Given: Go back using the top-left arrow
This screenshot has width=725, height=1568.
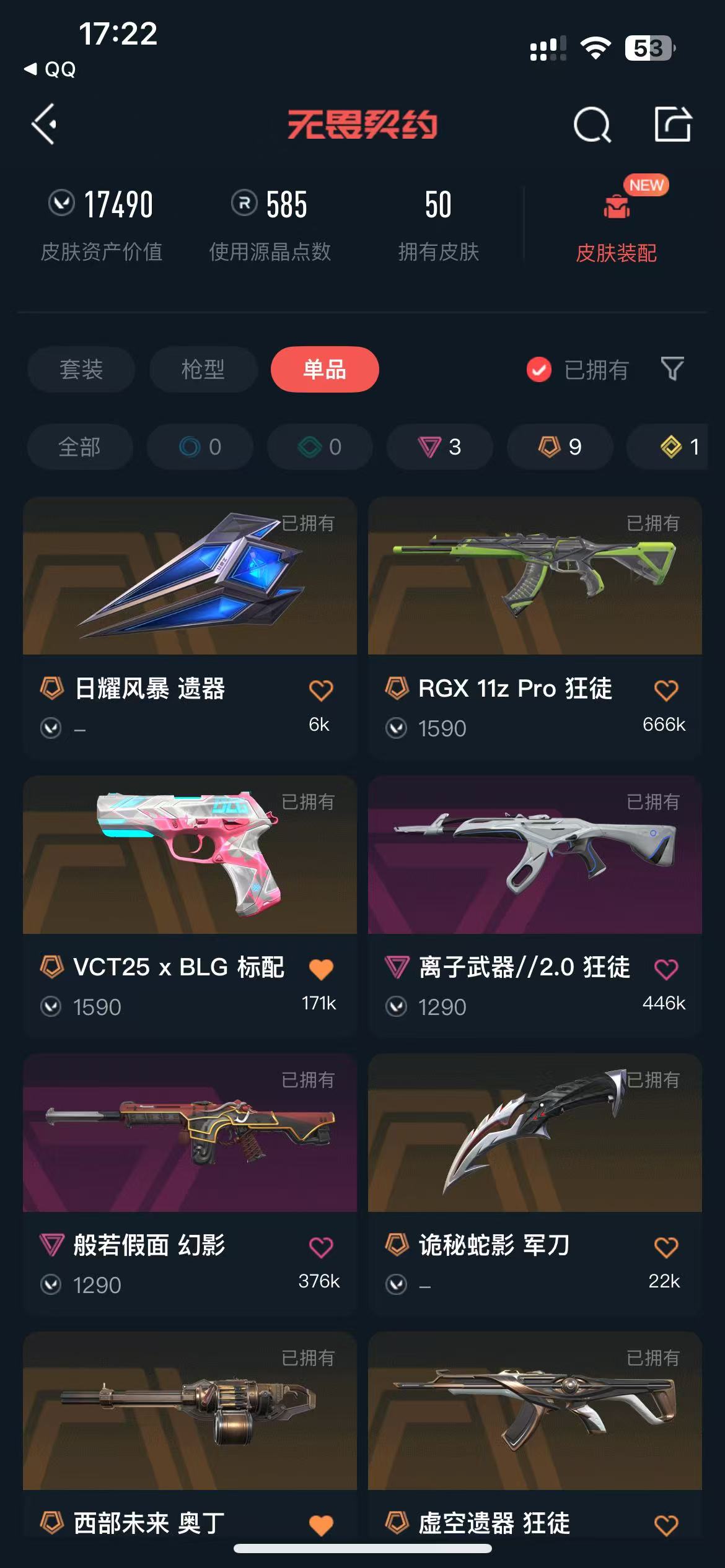Looking at the screenshot, I should tap(45, 124).
